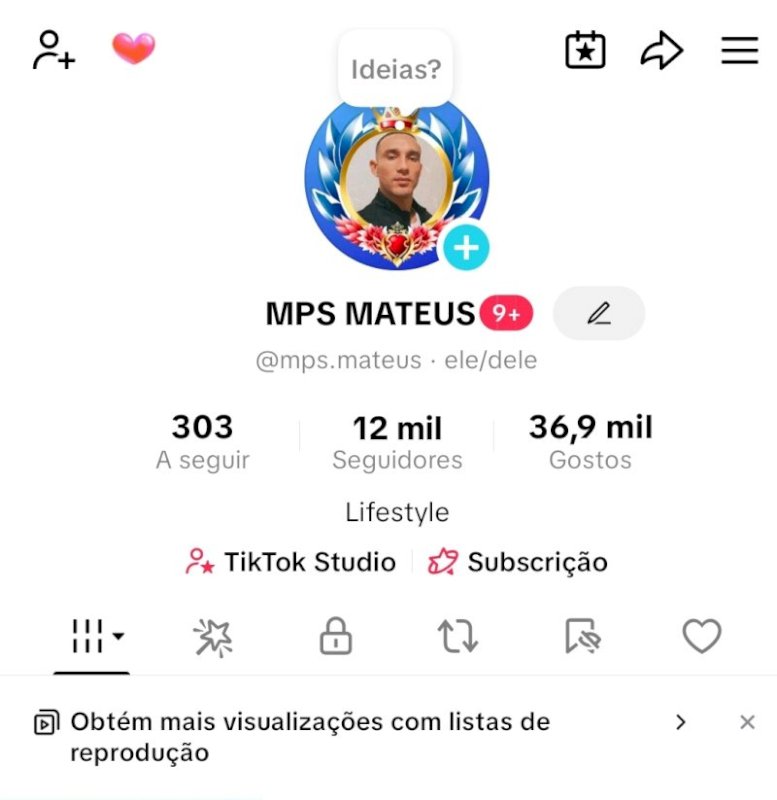Open the 'Ideias?' suggestion bubble
Image resolution: width=777 pixels, height=800 pixels.
[395, 68]
